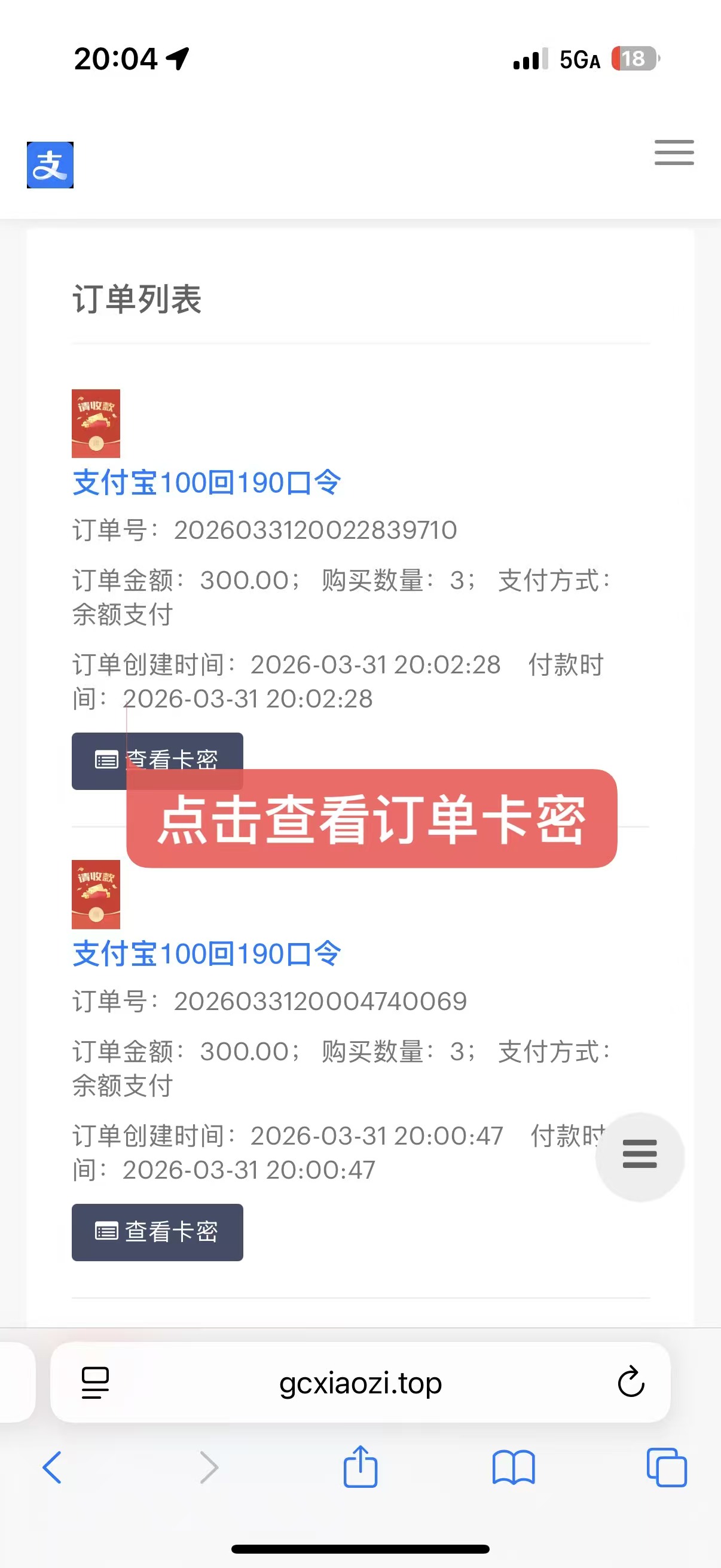Show all open tabs

coord(666,1468)
